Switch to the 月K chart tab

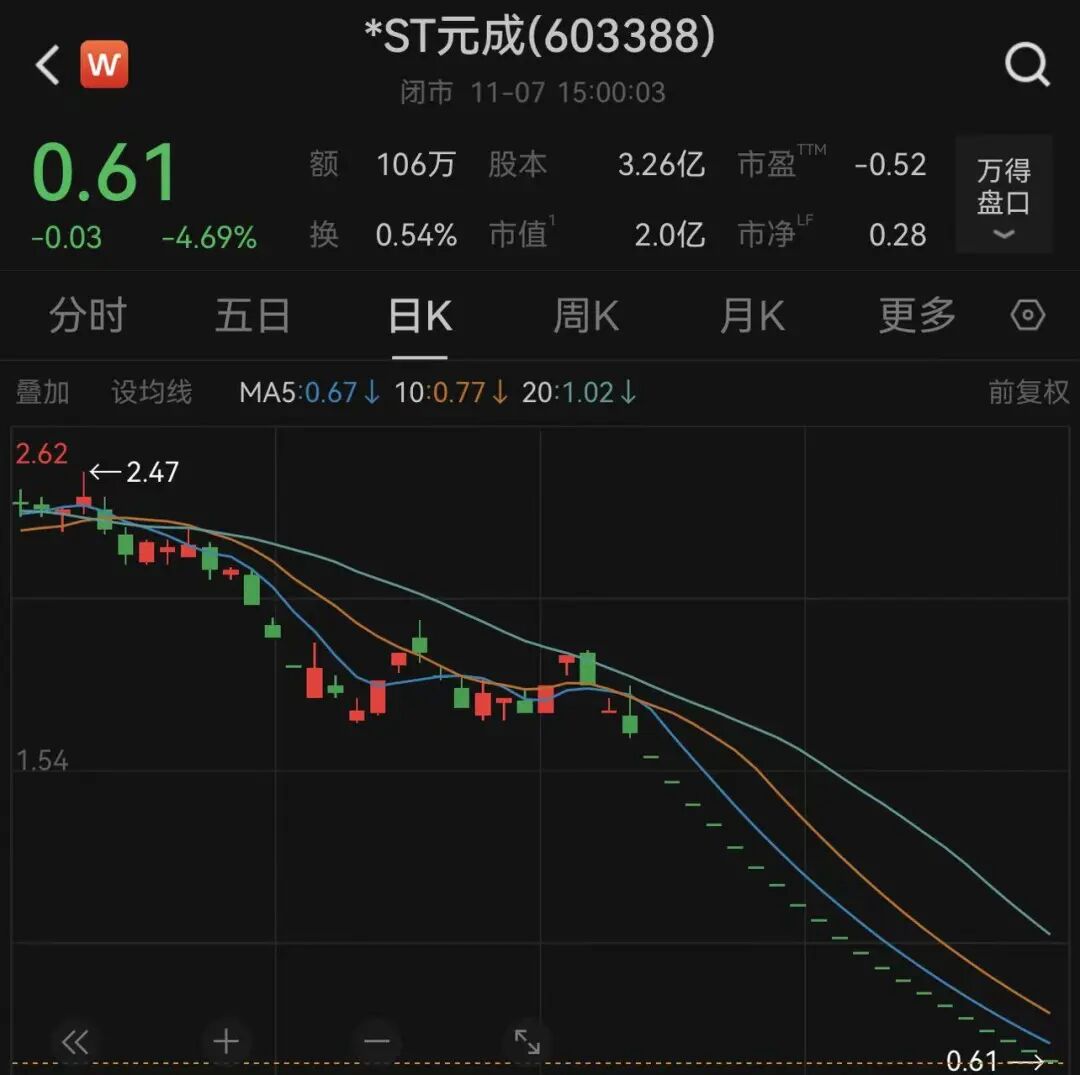752,316
